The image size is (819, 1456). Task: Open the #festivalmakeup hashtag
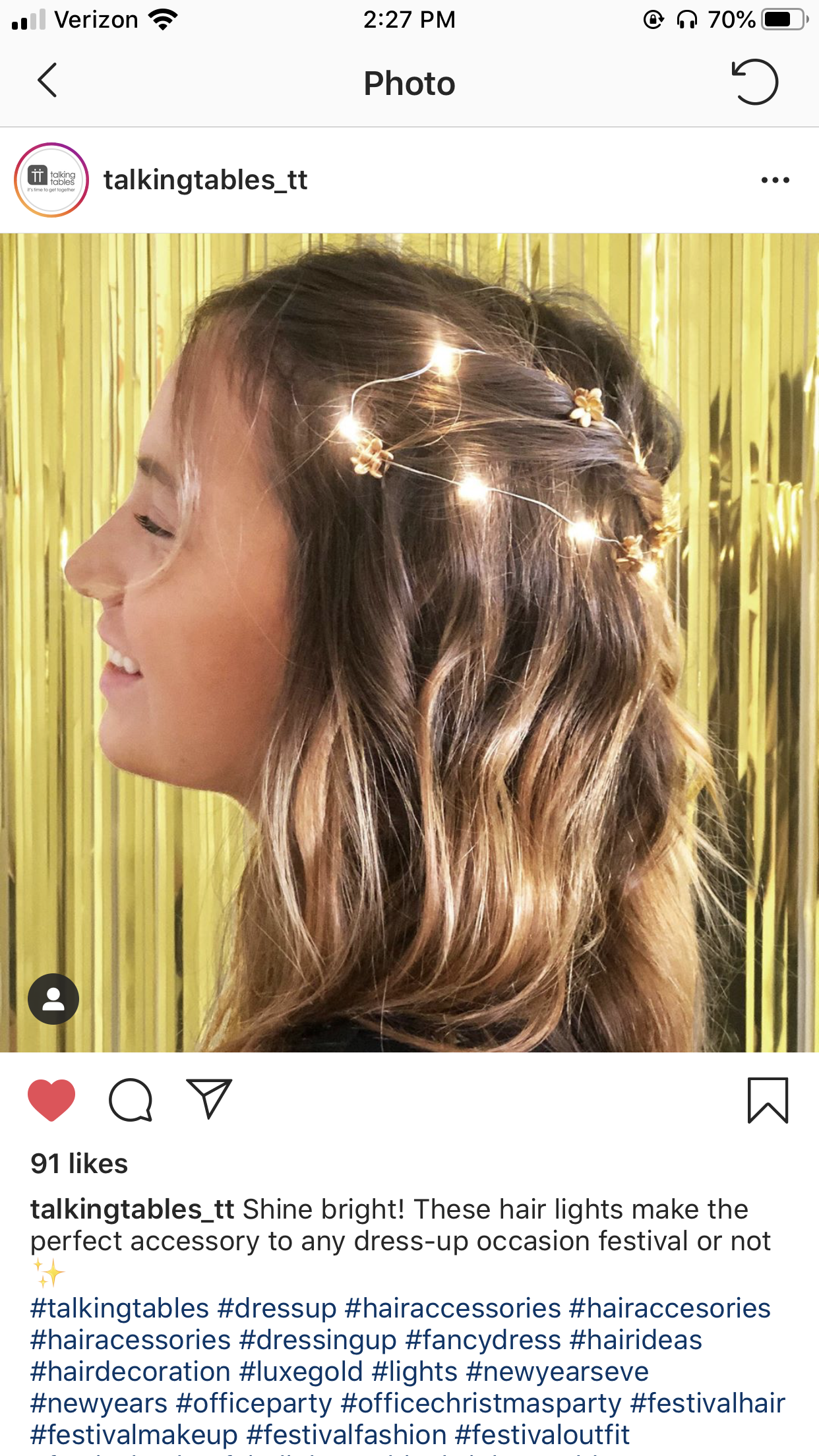click(x=134, y=1435)
